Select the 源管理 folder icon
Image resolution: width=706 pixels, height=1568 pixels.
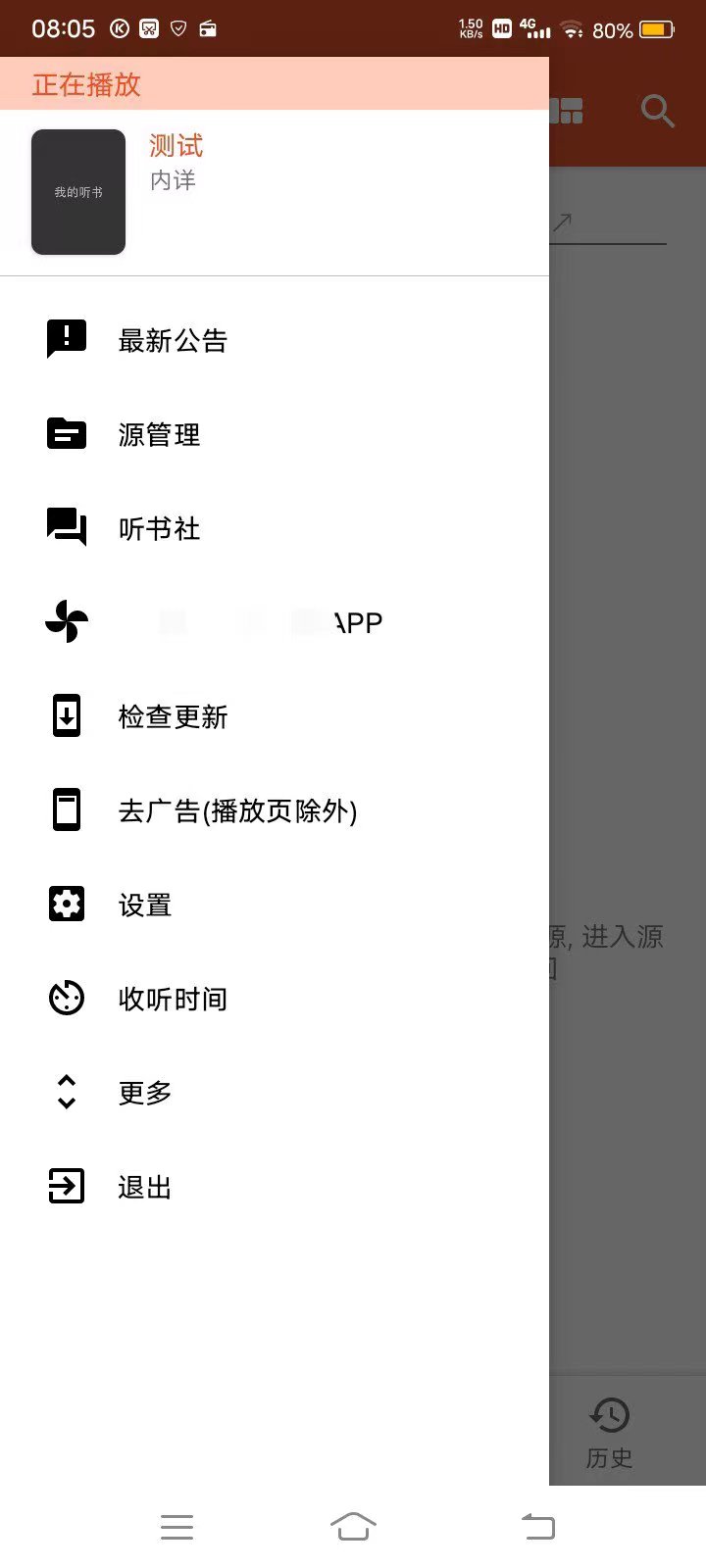click(x=65, y=433)
